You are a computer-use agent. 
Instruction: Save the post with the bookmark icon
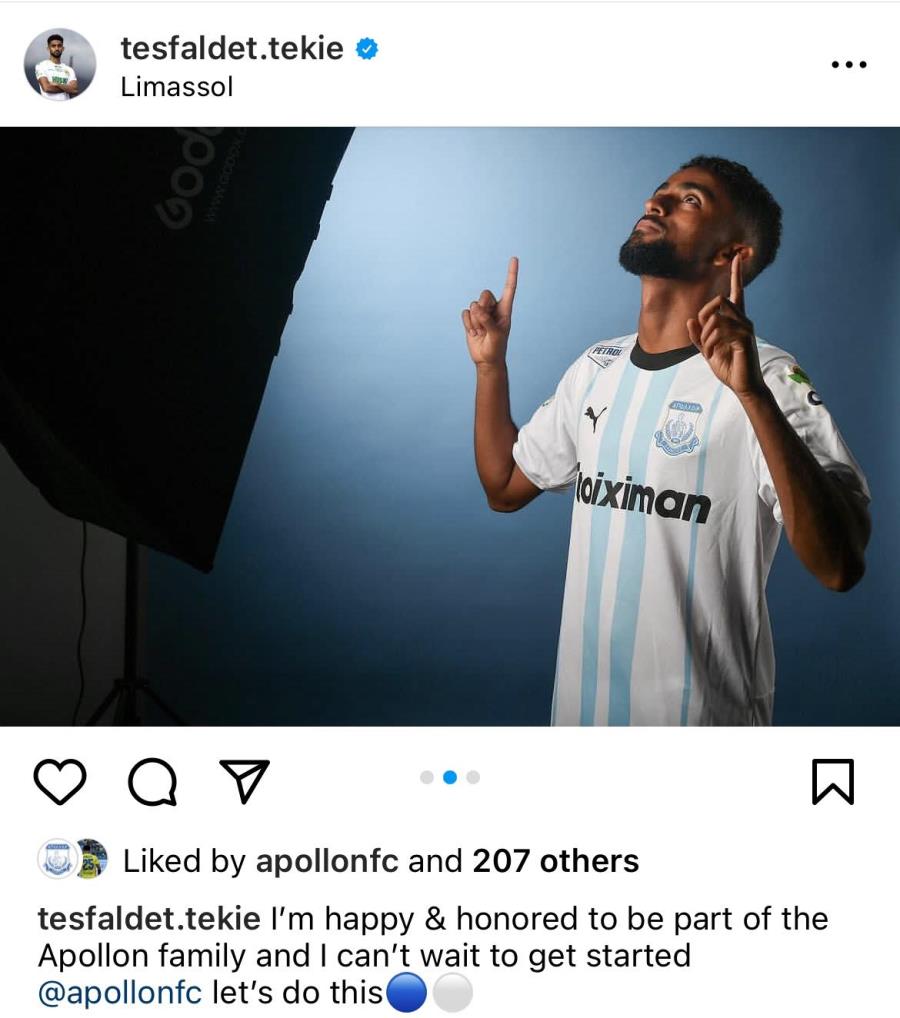pyautogui.click(x=832, y=782)
